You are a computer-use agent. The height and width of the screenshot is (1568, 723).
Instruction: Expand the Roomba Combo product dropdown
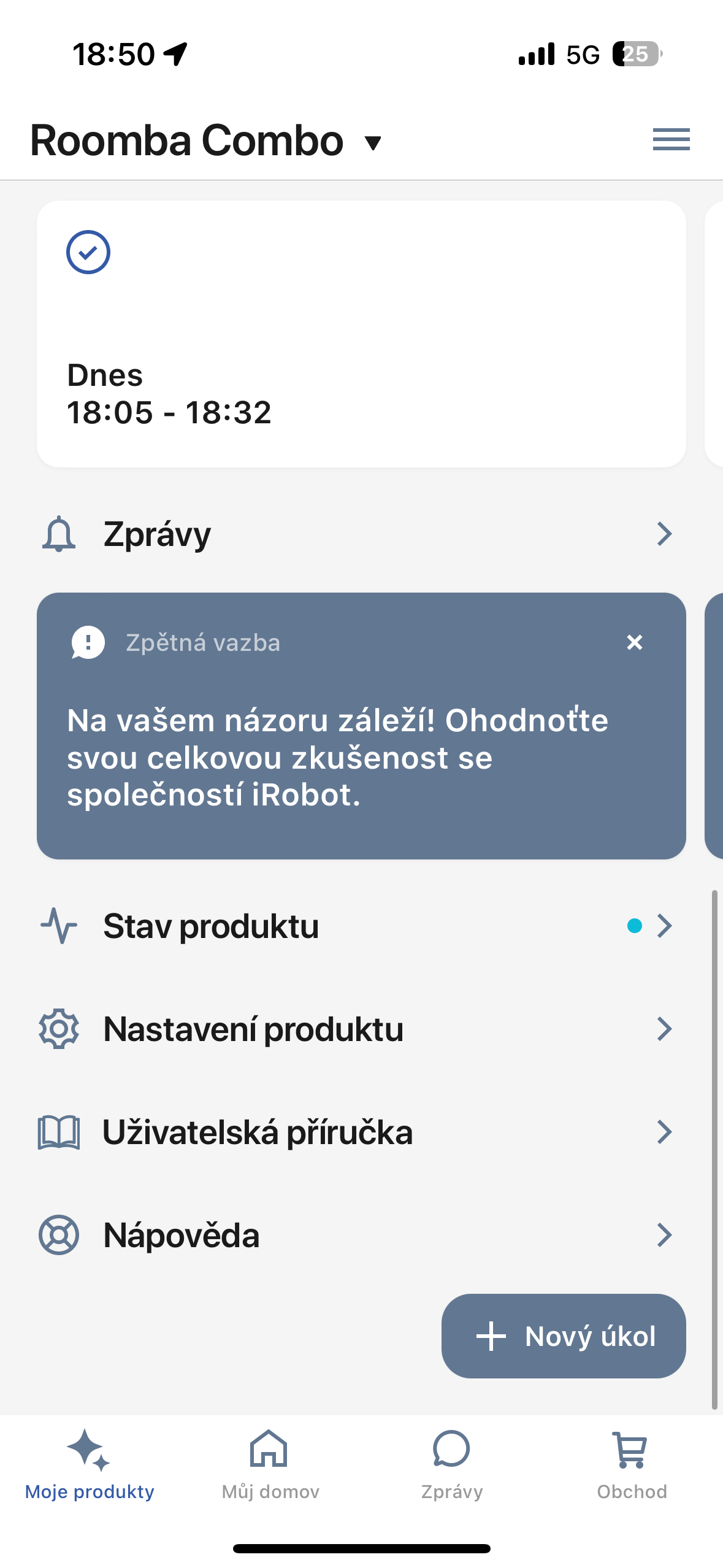[x=372, y=142]
